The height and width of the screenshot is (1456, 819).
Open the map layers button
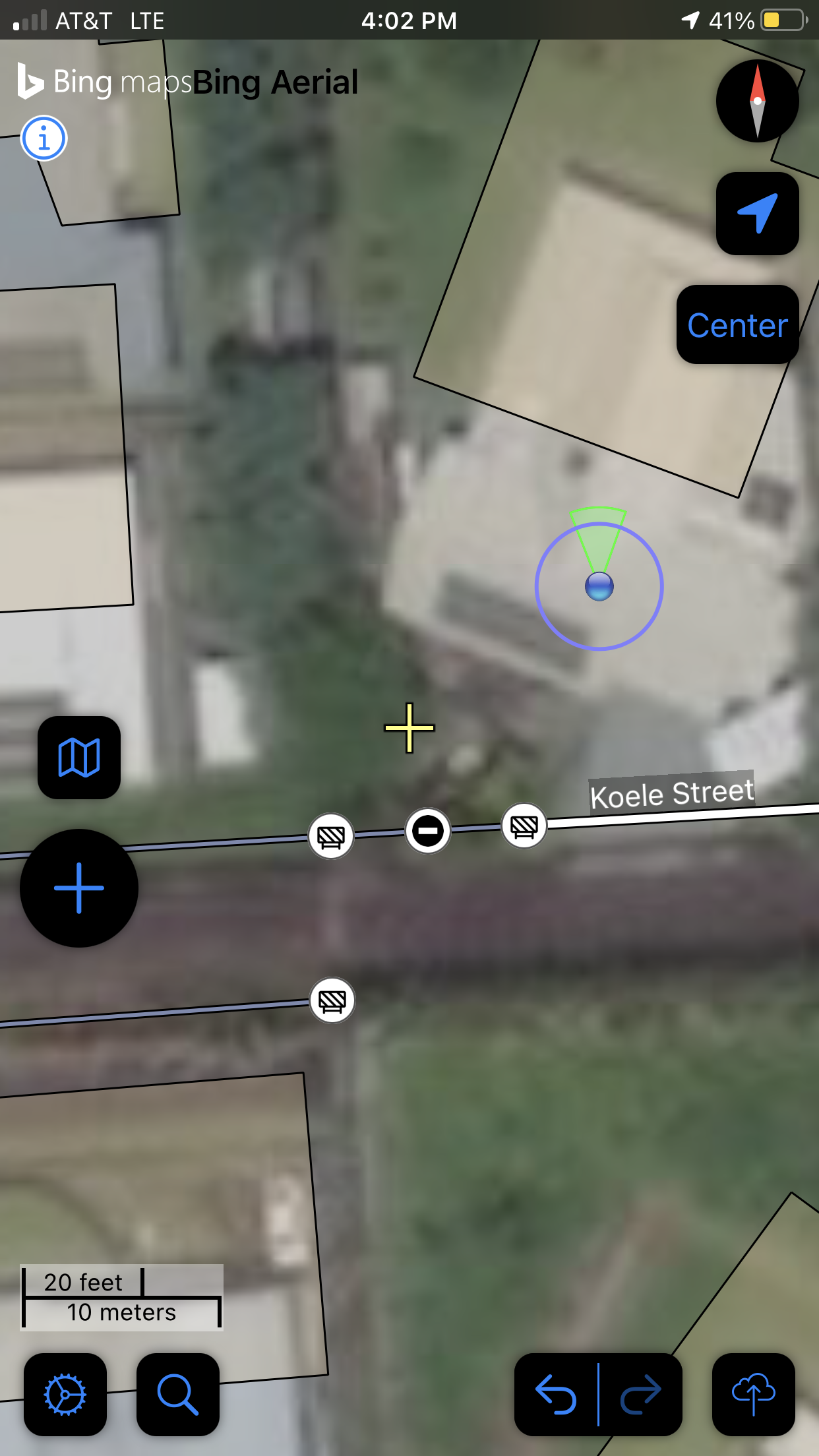click(x=79, y=758)
